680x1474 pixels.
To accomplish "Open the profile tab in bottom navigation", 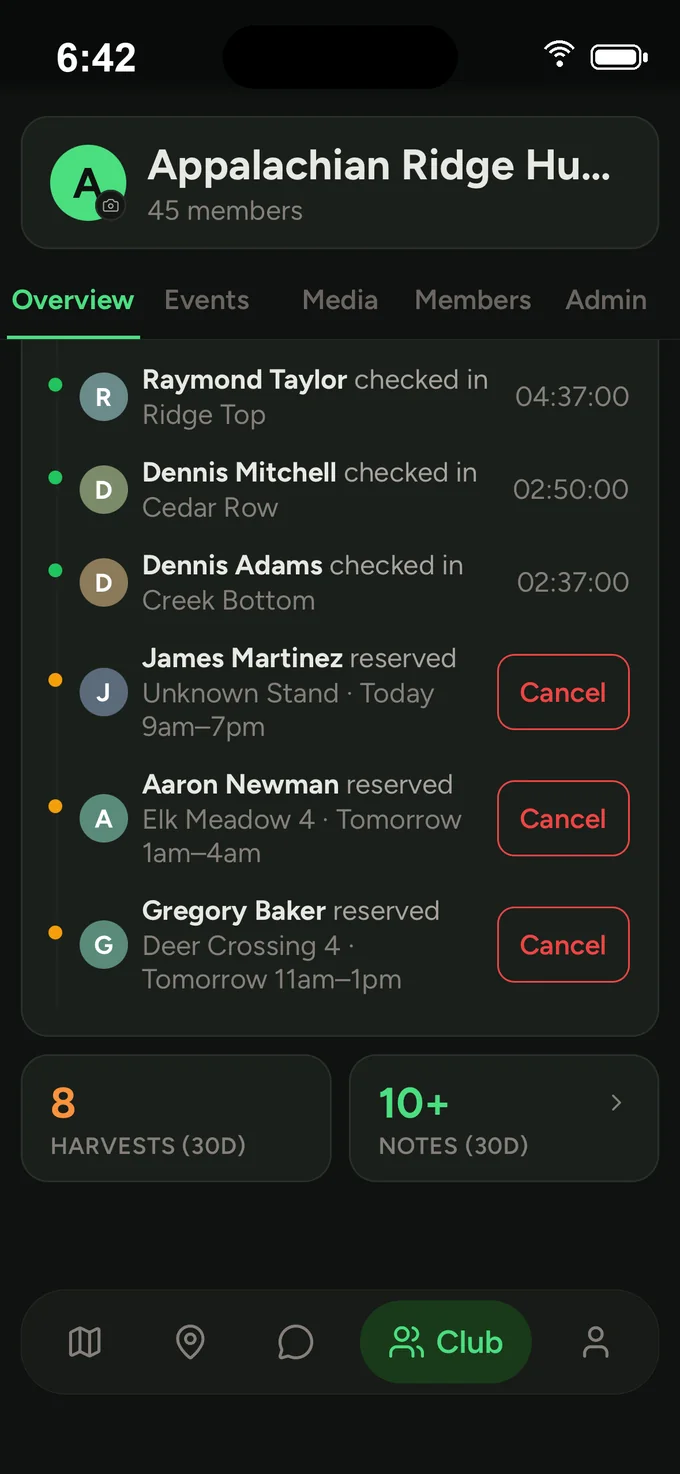I will click(x=596, y=1342).
